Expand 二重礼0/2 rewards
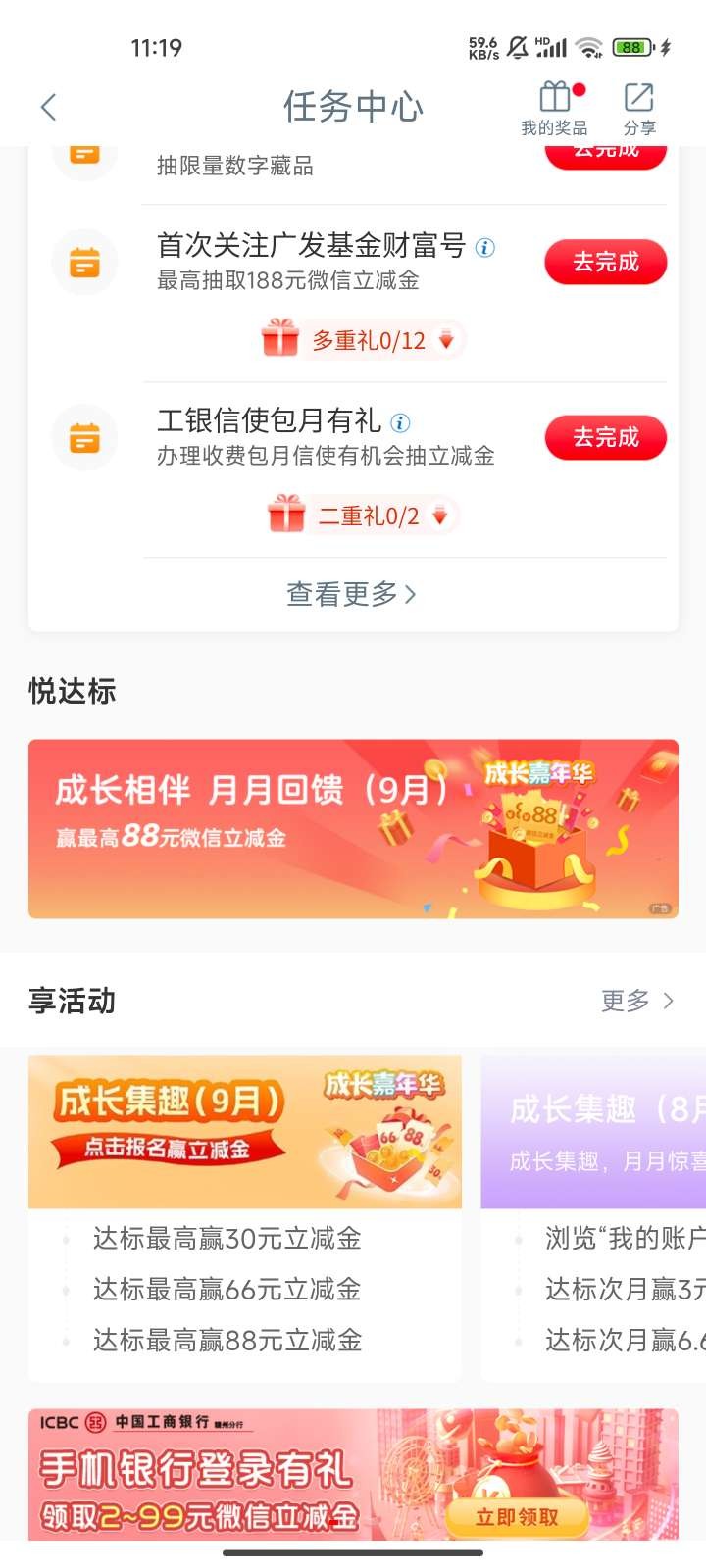This screenshot has width=706, height=1568. point(365,515)
